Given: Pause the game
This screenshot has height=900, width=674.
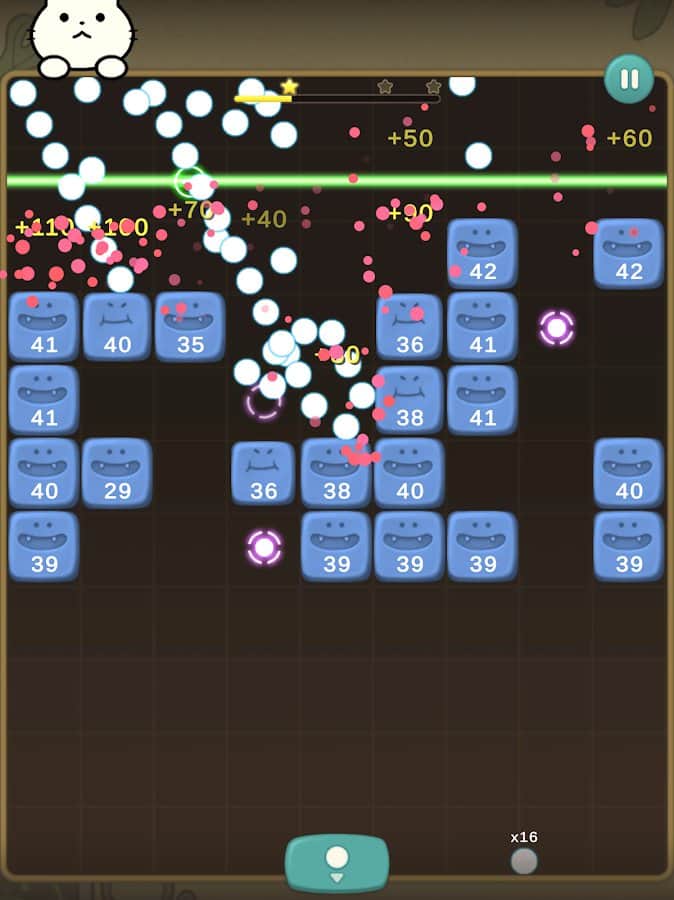Looking at the screenshot, I should 629,79.
